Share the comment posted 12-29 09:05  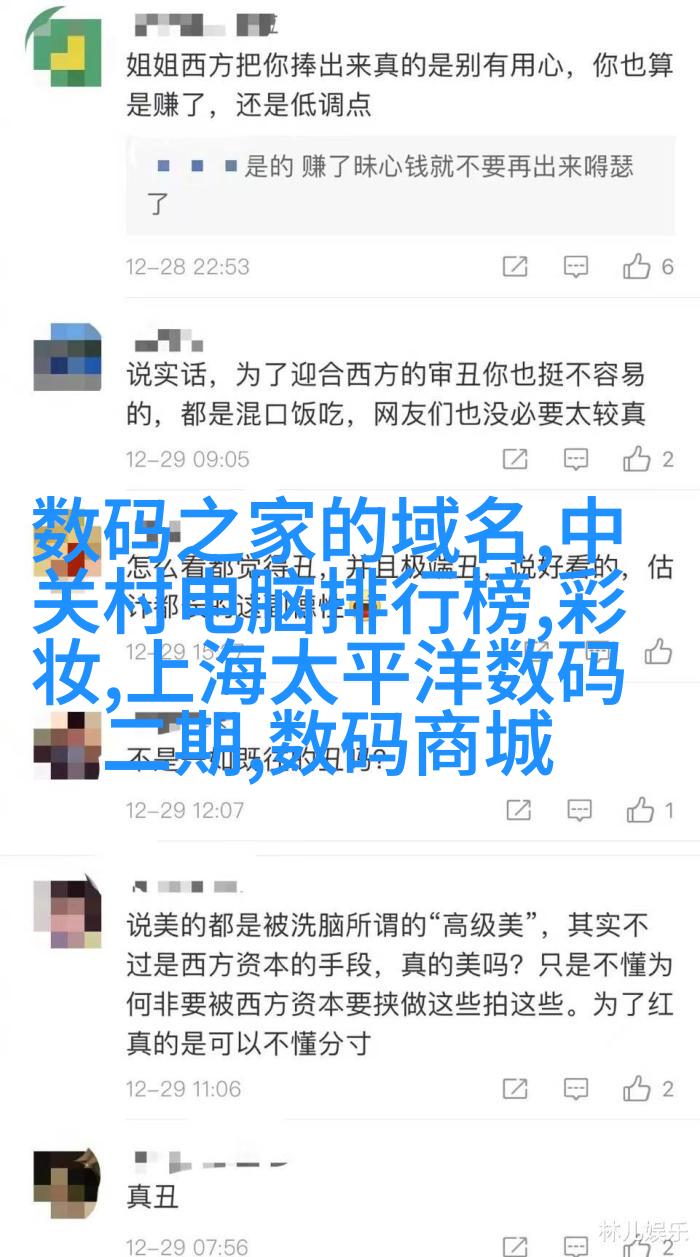tap(516, 459)
